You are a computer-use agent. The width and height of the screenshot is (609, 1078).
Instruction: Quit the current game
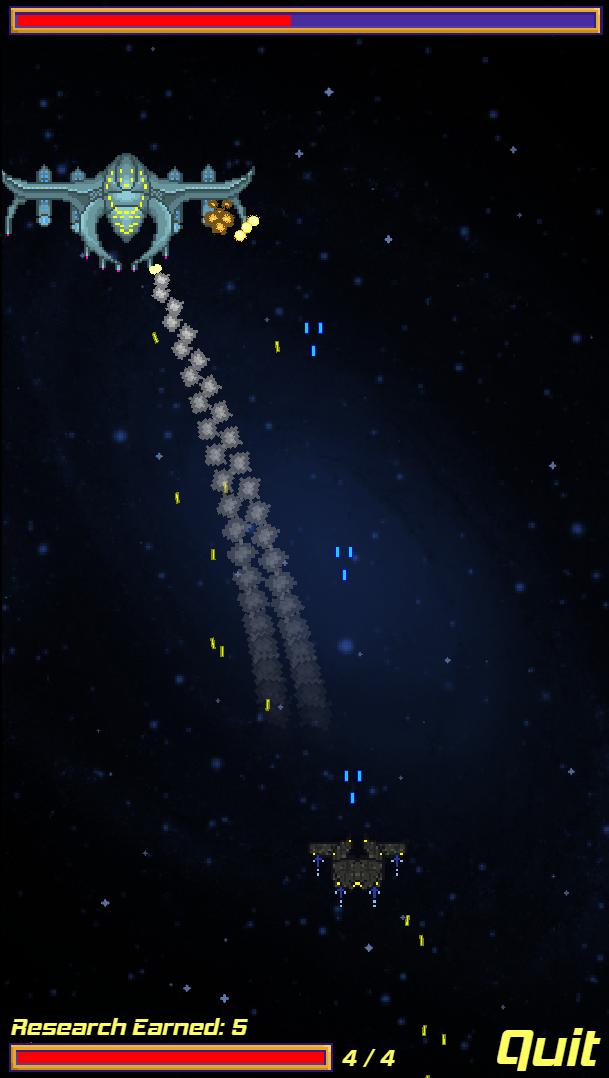tap(546, 1049)
